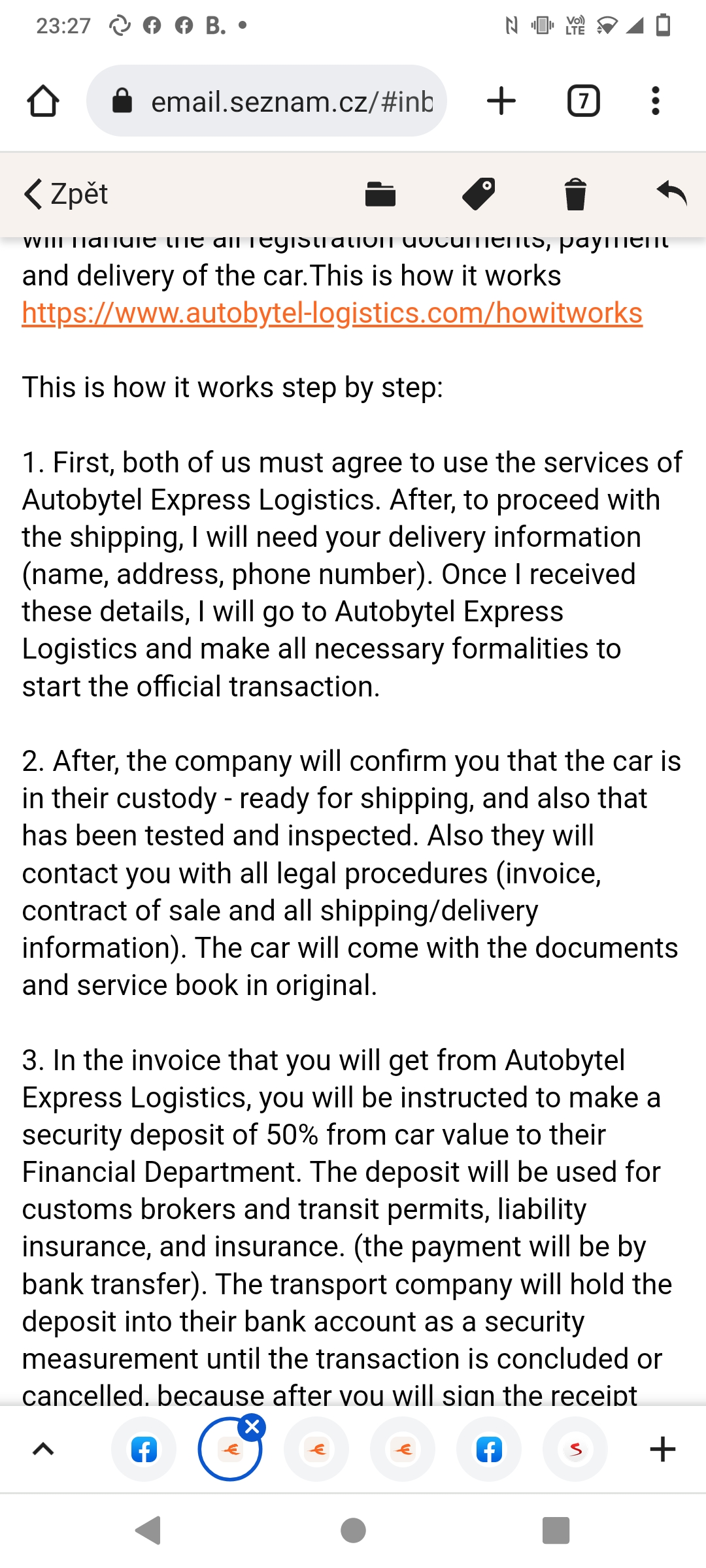Move this email to a folder
The height and width of the screenshot is (1568, 706).
(380, 194)
